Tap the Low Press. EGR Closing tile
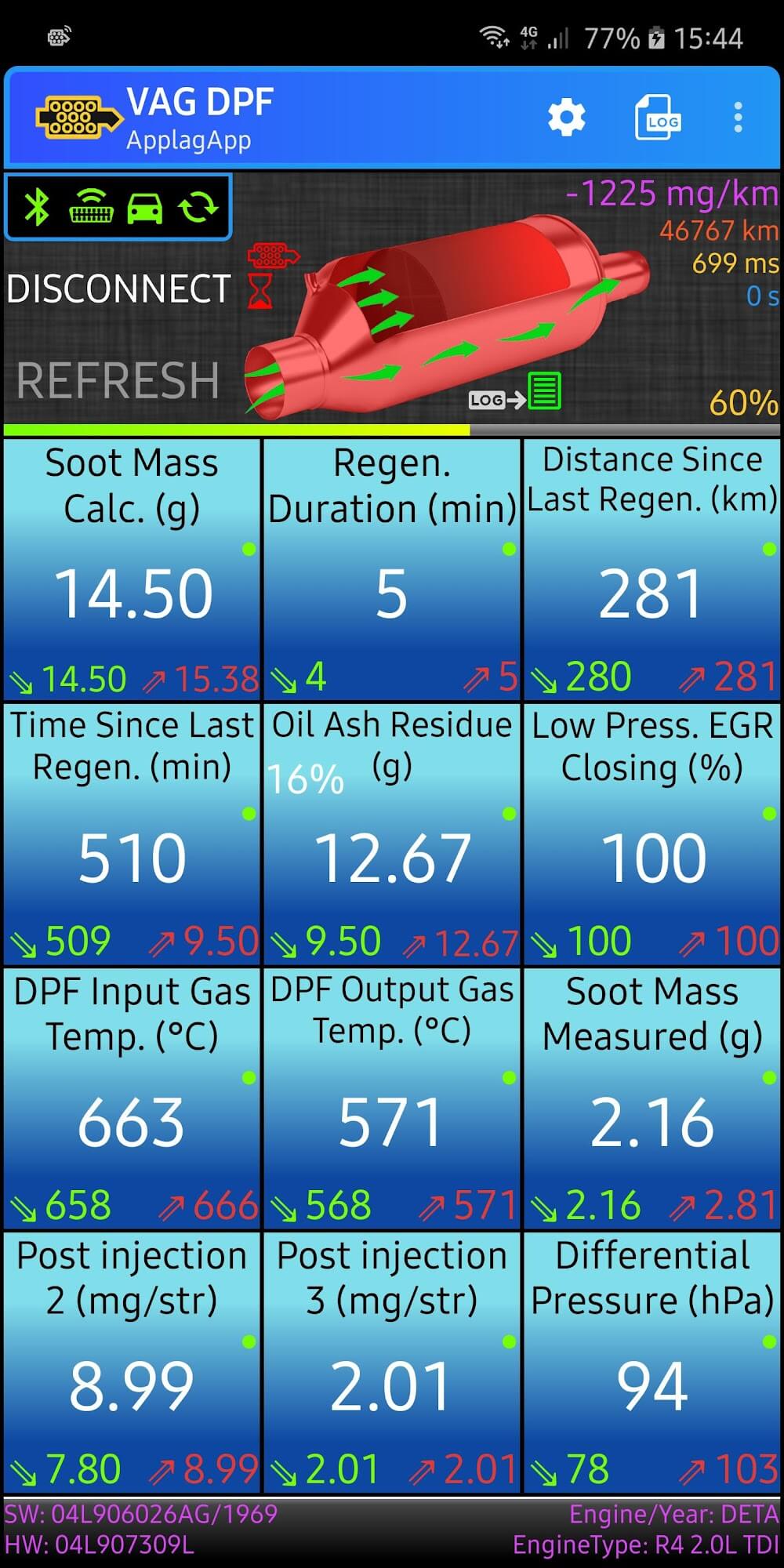784x1568 pixels. pyautogui.click(x=652, y=834)
